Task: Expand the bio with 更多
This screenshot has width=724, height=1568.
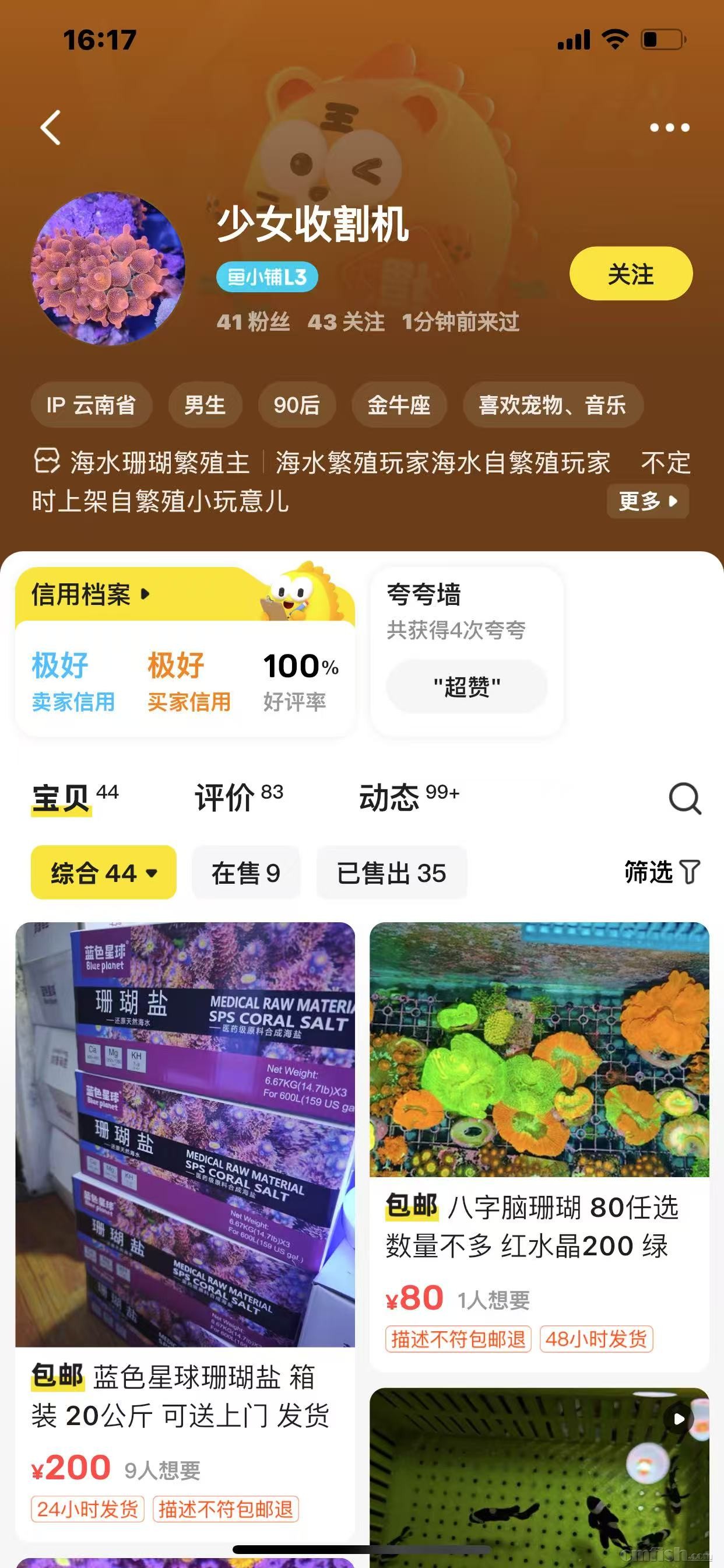Action: coord(647,501)
